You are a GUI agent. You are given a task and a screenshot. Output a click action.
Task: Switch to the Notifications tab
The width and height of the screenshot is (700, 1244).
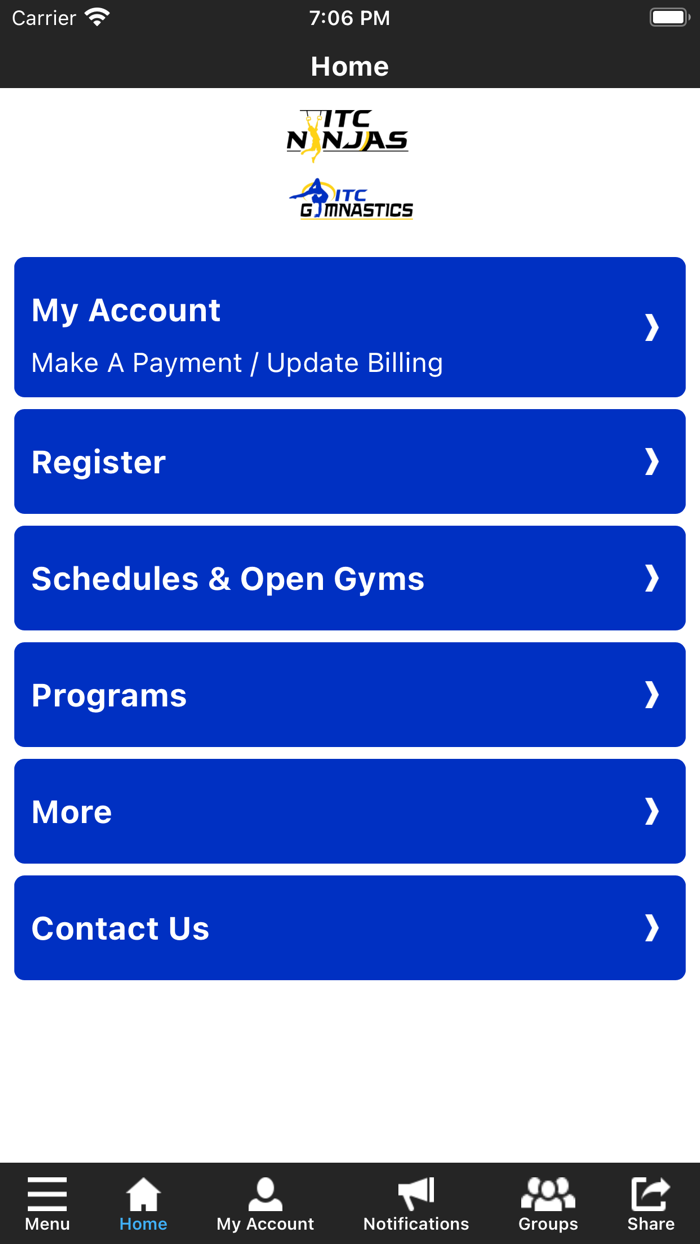(x=416, y=1204)
